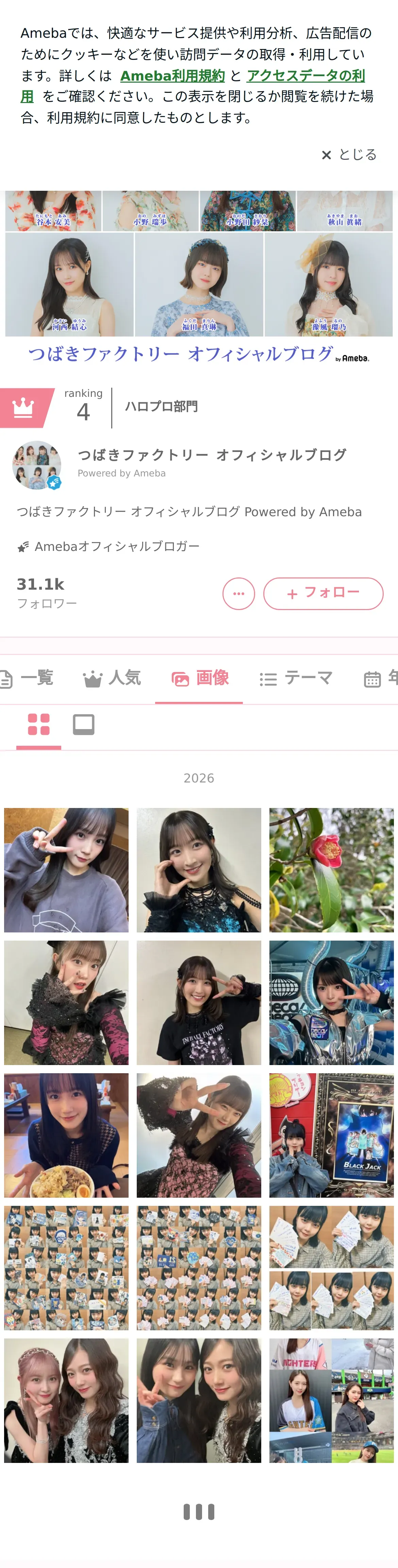Image resolution: width=398 pixels, height=1568 pixels.
Task: Switch to single image view
Action: [83, 724]
